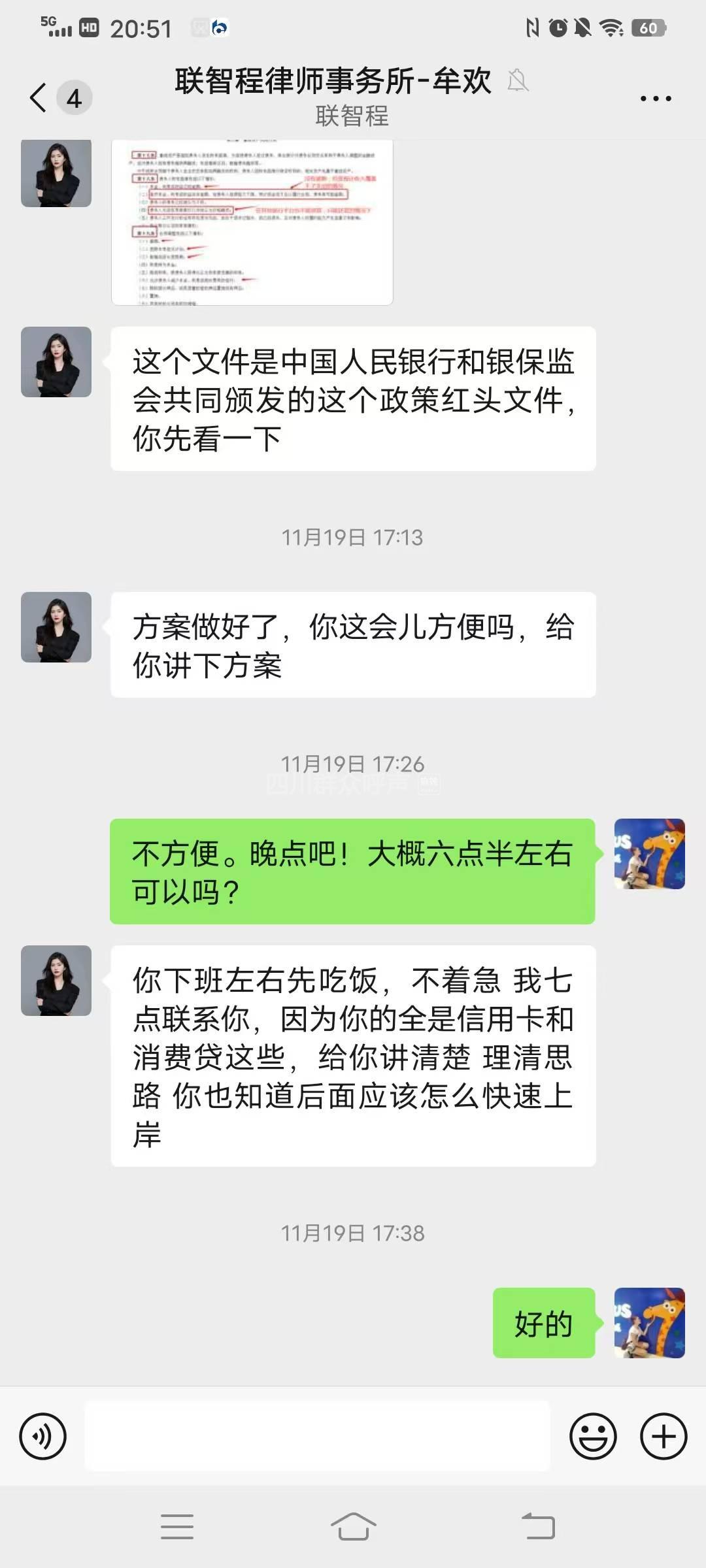The image size is (706, 1568).
Task: Open the chat options menu
Action: pyautogui.click(x=655, y=99)
